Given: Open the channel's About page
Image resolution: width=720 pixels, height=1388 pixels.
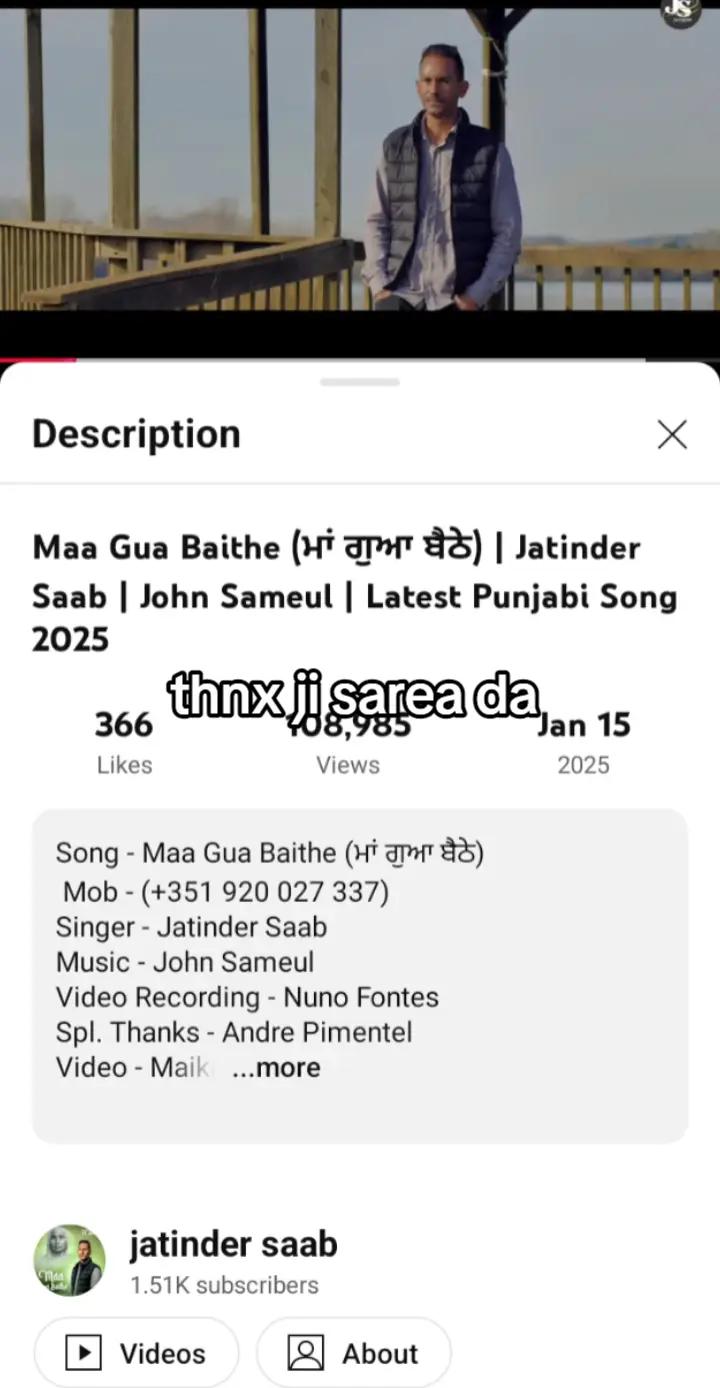Looking at the screenshot, I should (354, 1353).
